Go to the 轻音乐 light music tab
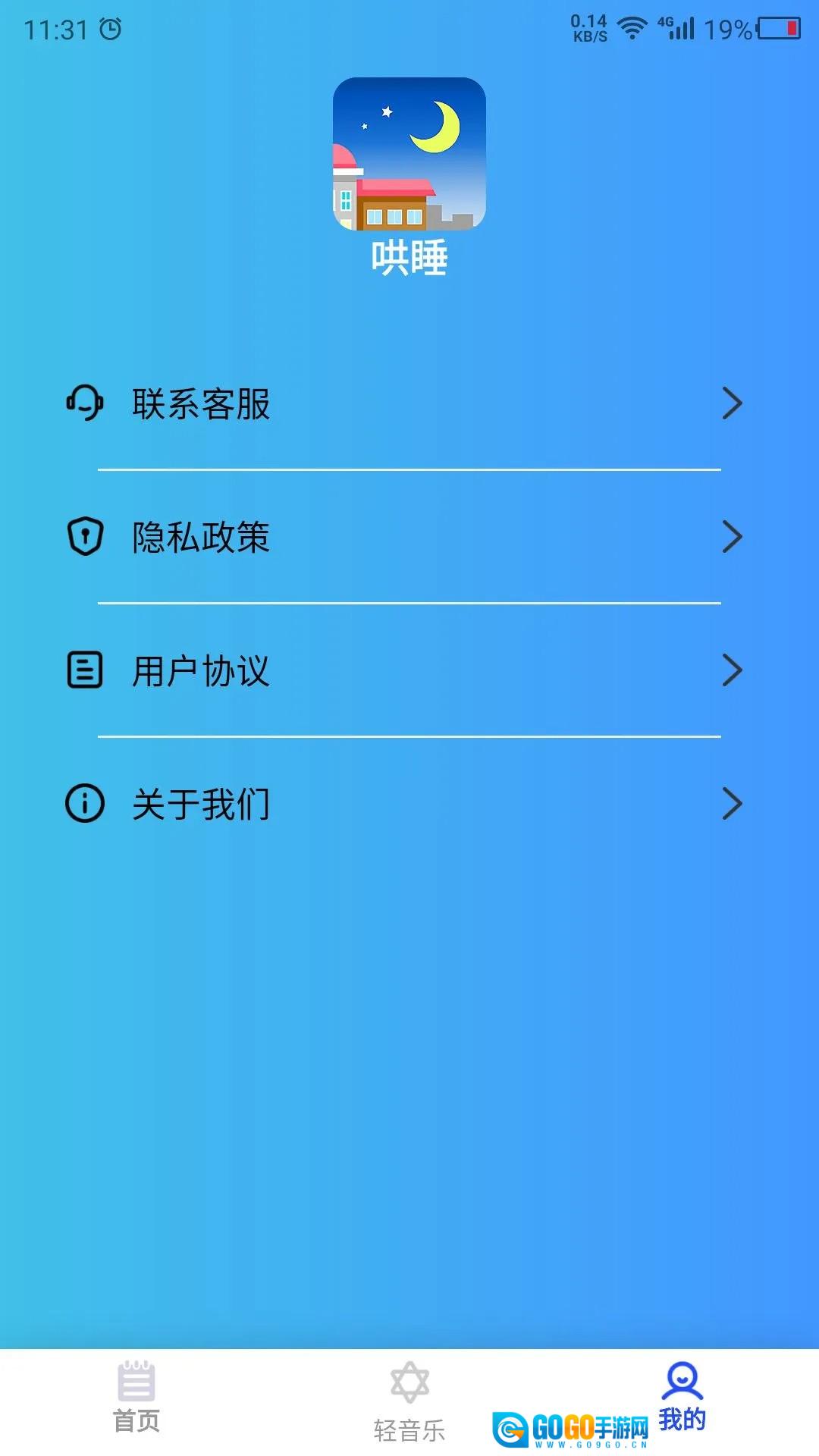Image resolution: width=819 pixels, height=1456 pixels. tap(409, 1401)
